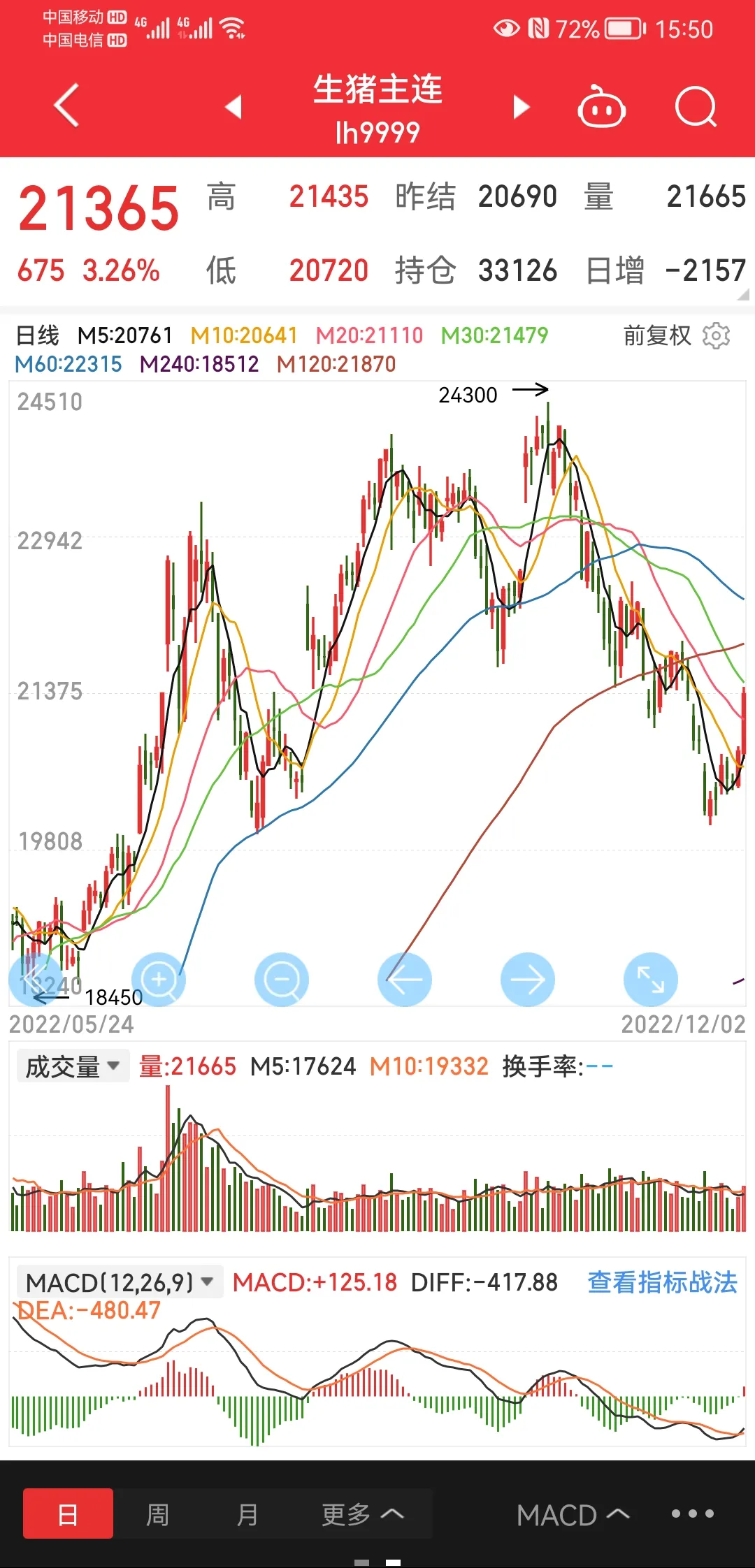Zoom out the candlestick chart

282,980
